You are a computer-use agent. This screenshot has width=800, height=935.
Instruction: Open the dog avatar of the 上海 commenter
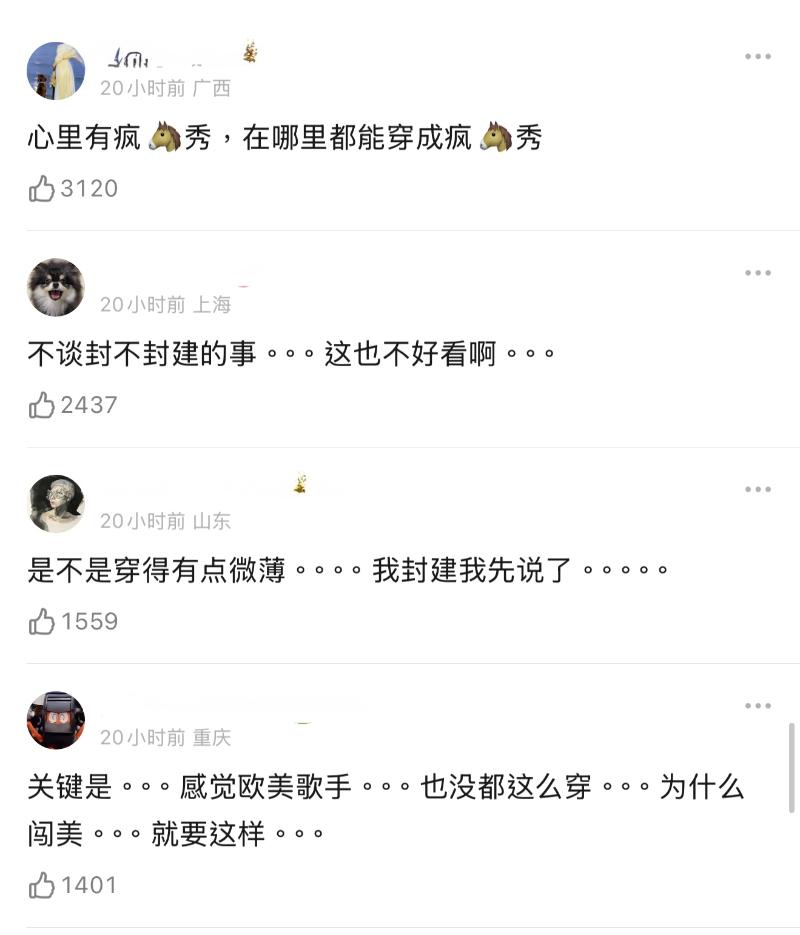tap(56, 287)
